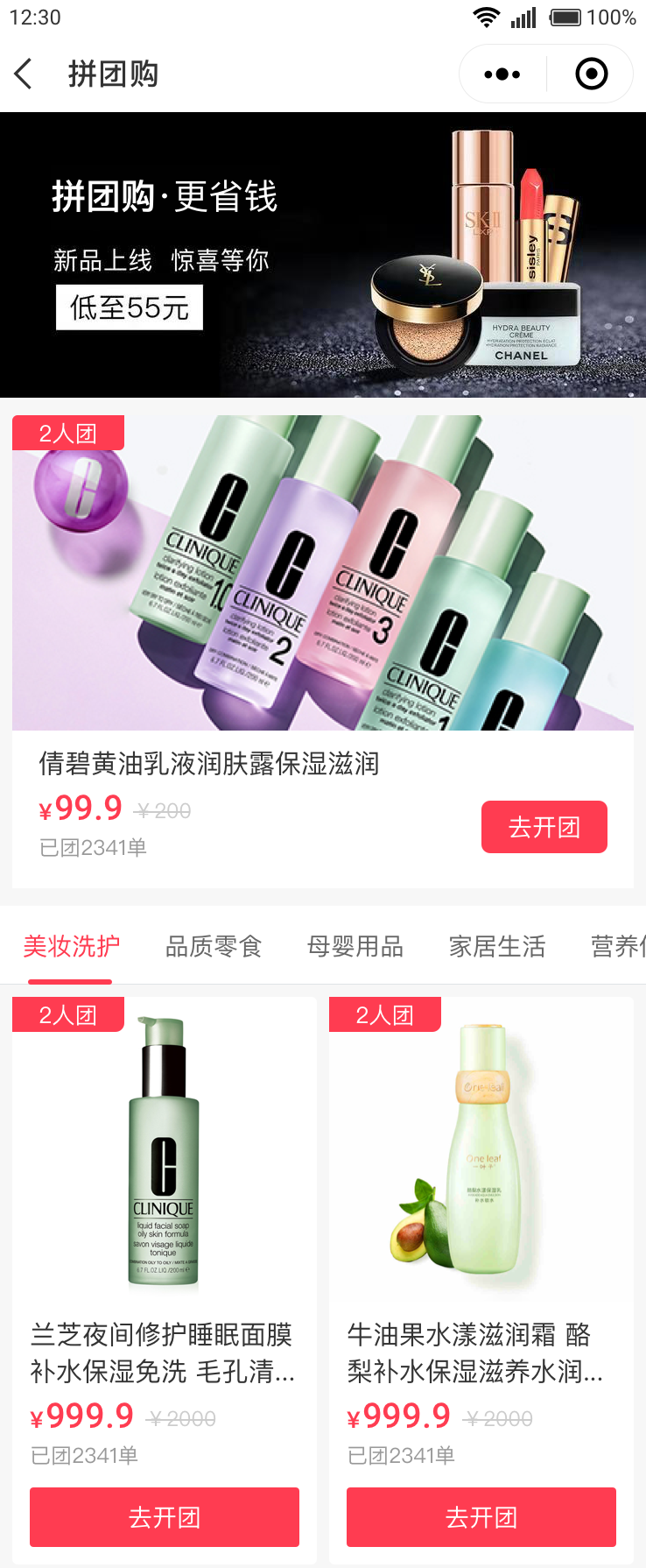The height and width of the screenshot is (1568, 646).
Task: Open the 家居生活 category
Action: 496,946
